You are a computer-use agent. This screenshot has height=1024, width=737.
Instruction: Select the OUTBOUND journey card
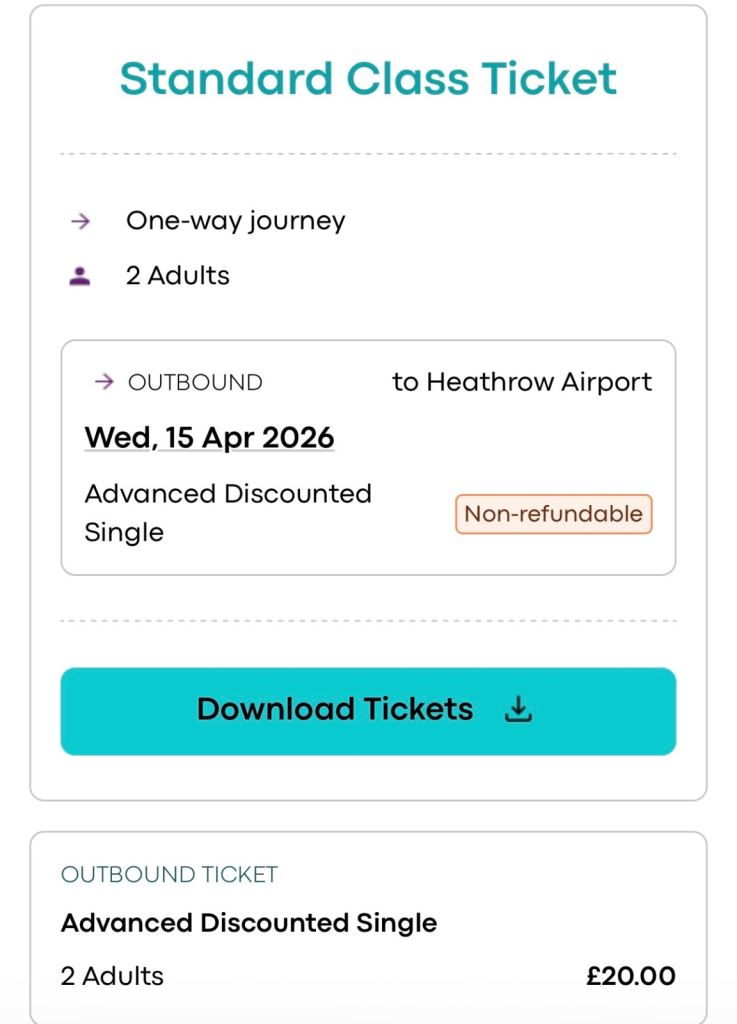(369, 457)
